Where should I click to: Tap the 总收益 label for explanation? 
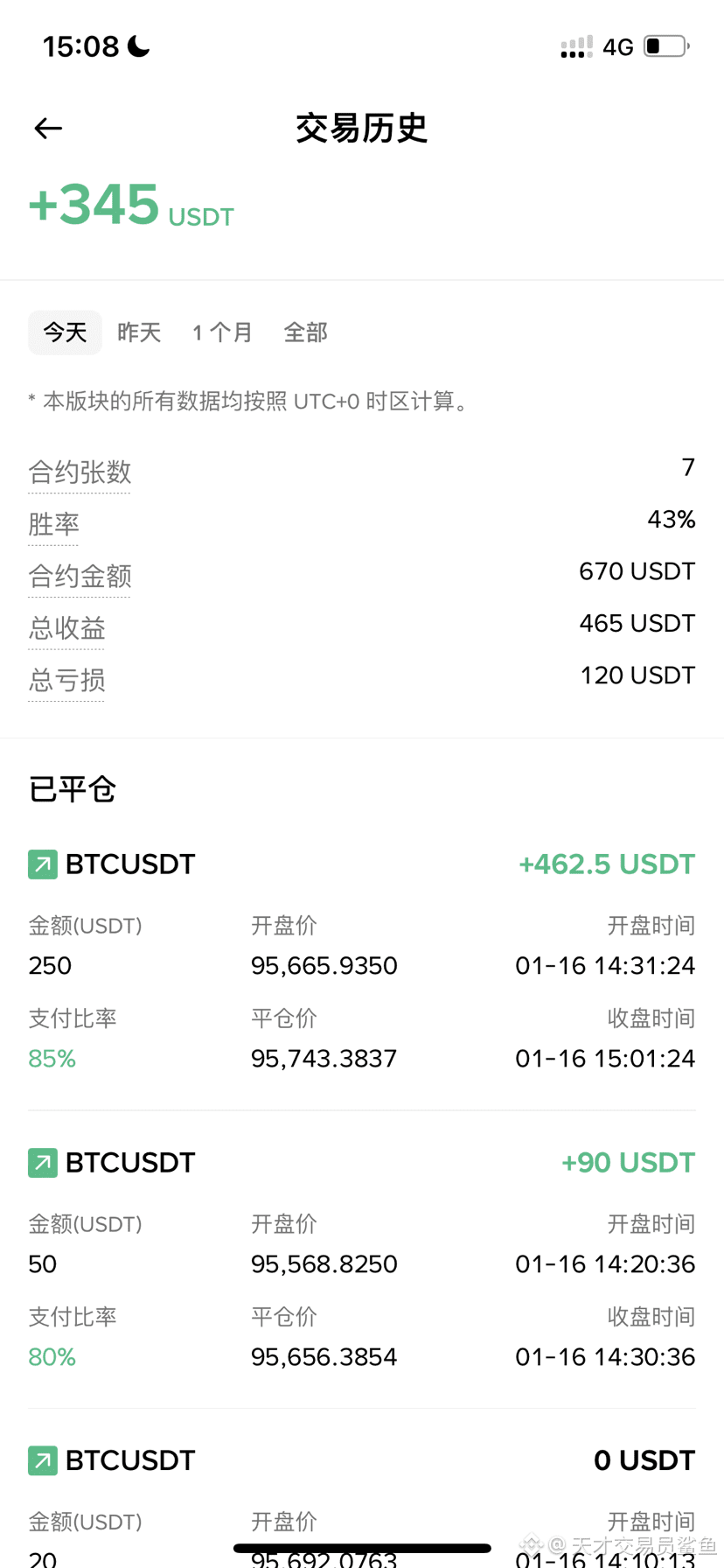[66, 628]
